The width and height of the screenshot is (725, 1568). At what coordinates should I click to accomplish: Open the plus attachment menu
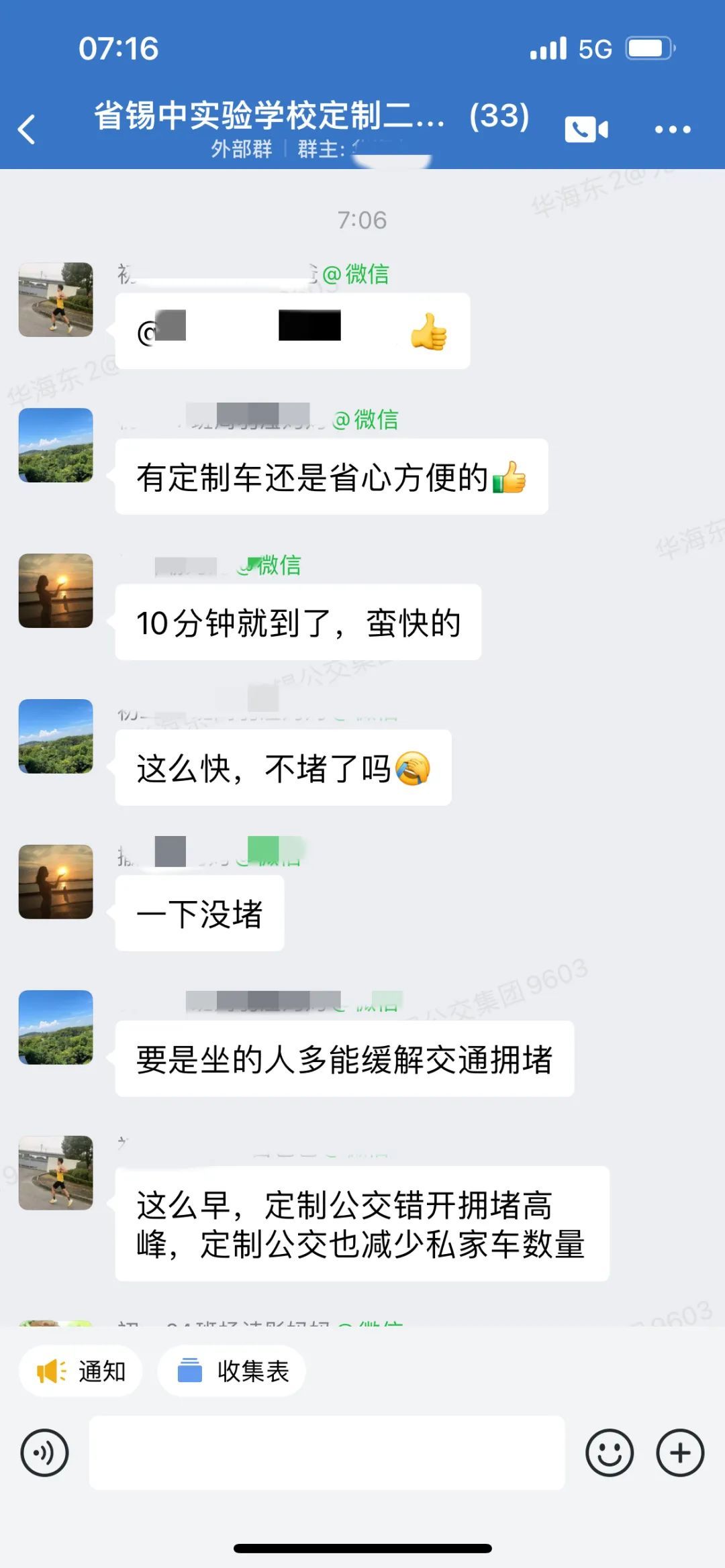point(679,1453)
